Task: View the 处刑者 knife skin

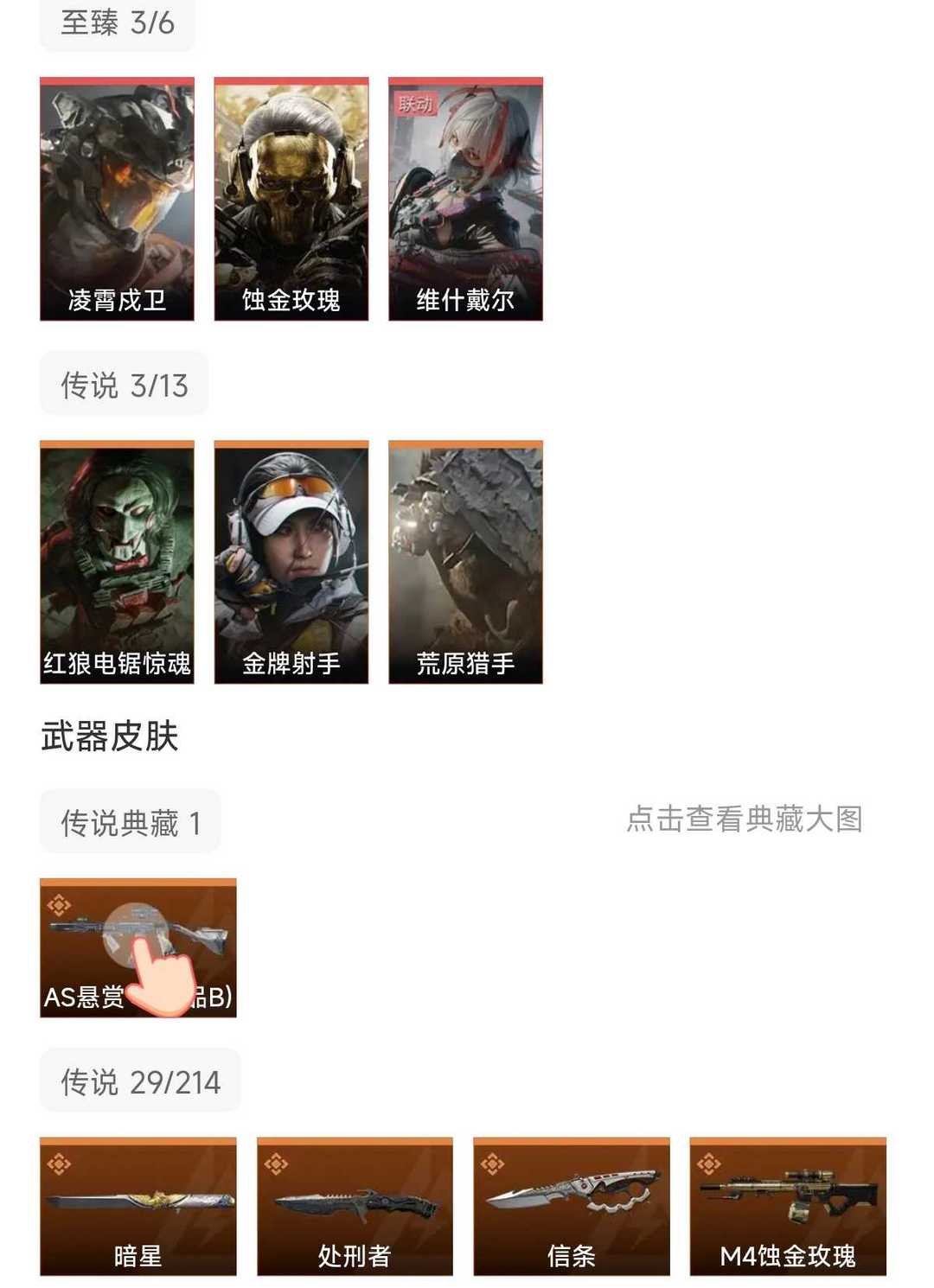Action: click(x=355, y=1206)
